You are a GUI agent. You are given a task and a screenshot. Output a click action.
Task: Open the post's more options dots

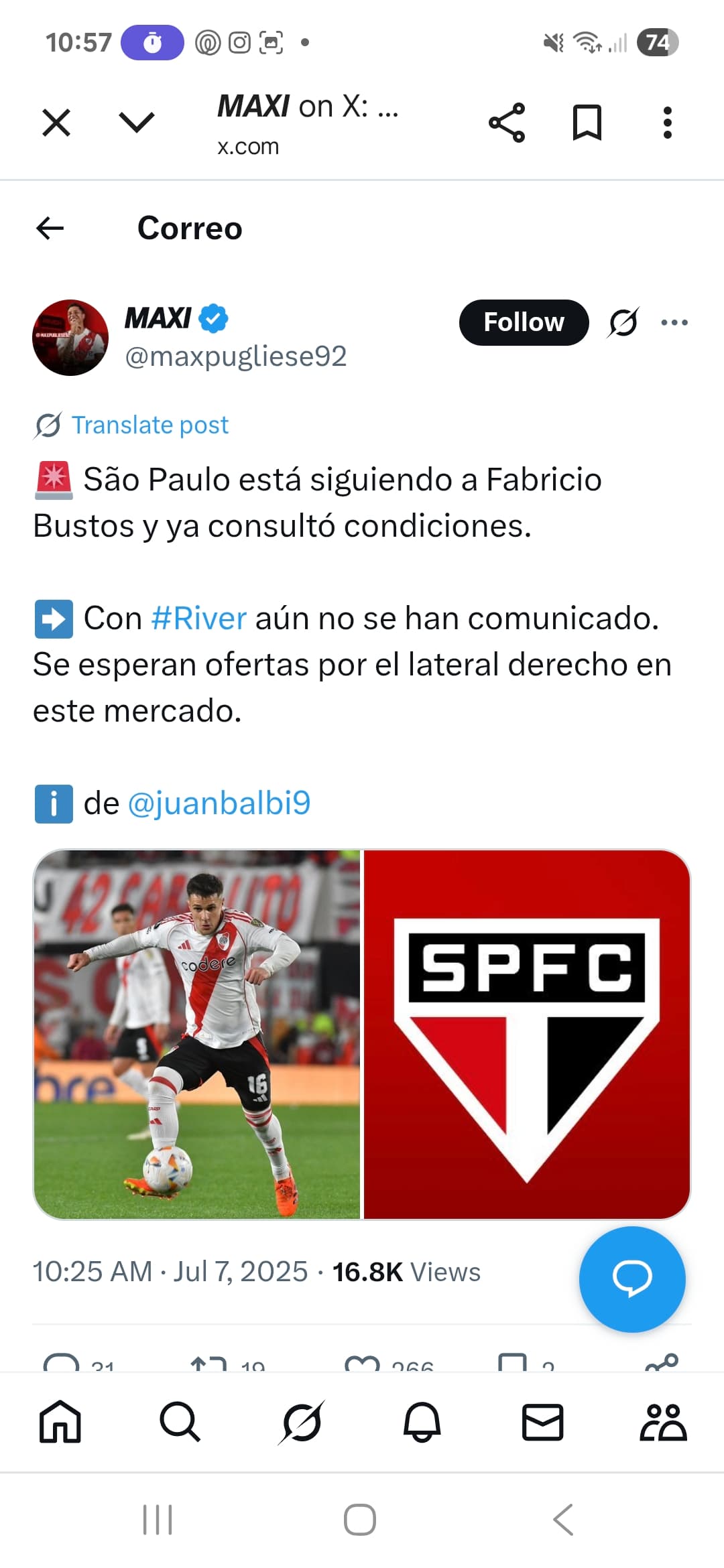tap(674, 322)
